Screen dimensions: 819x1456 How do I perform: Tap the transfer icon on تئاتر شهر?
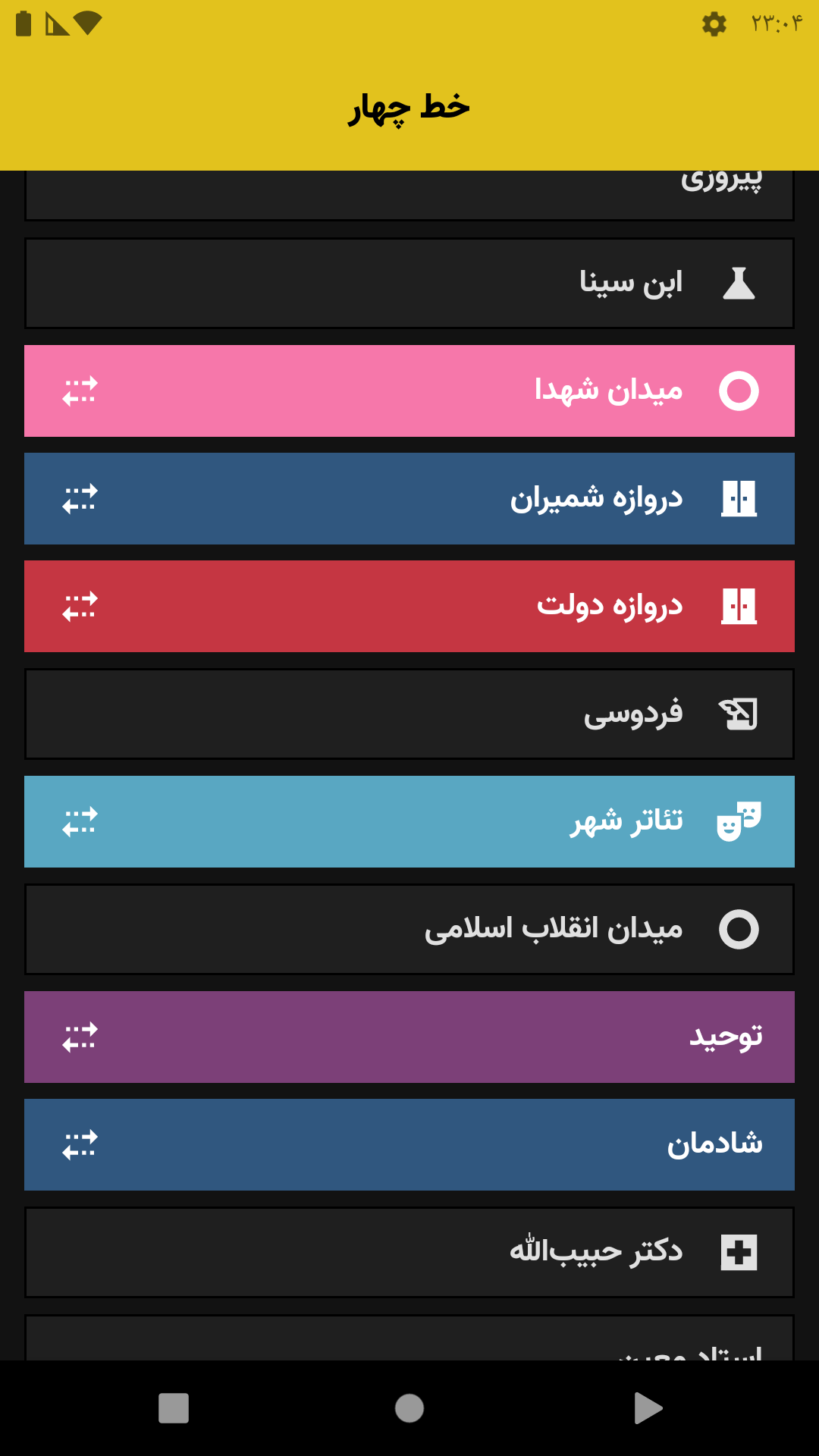click(80, 821)
